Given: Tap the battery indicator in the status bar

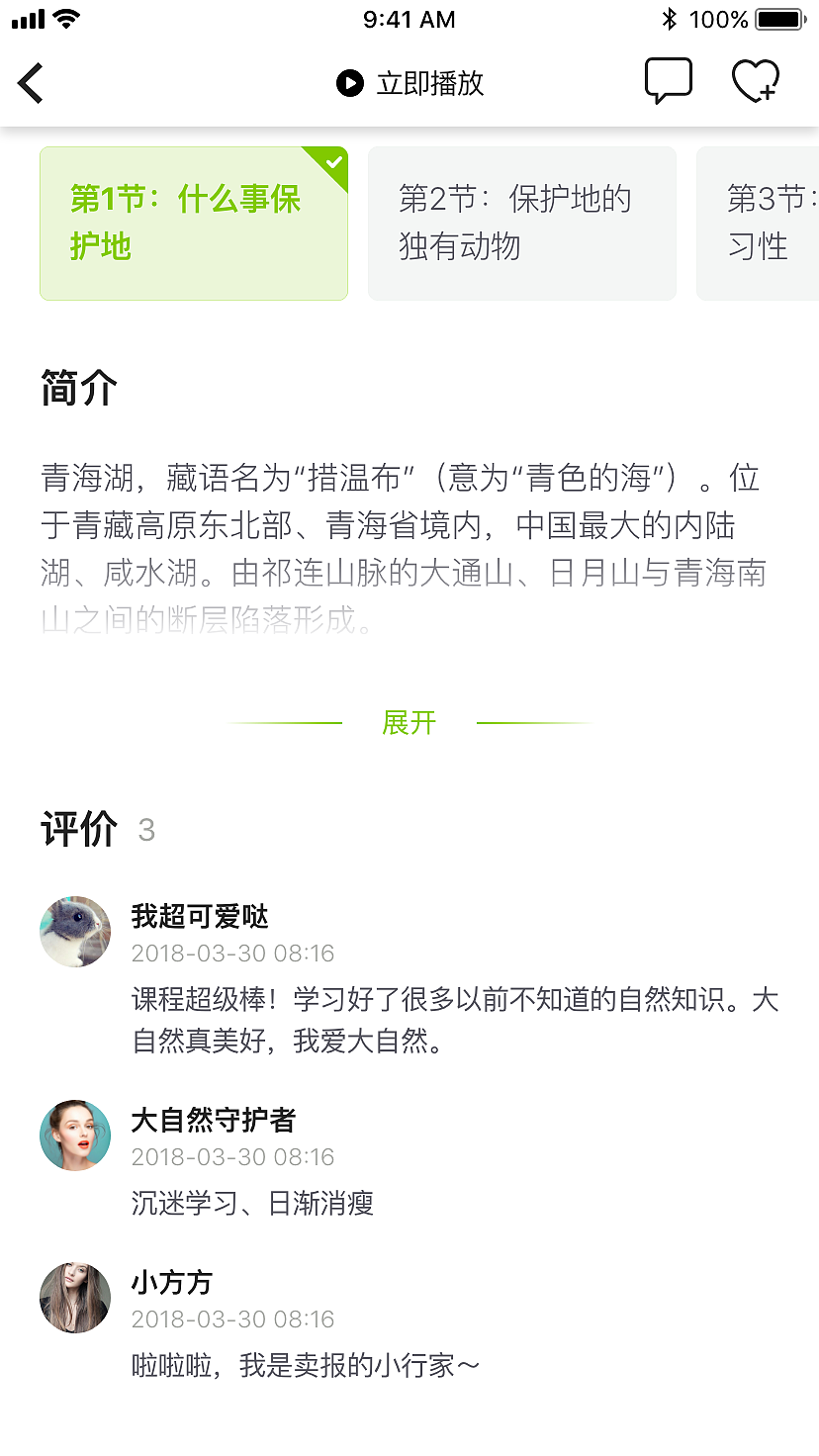Looking at the screenshot, I should 777,16.
